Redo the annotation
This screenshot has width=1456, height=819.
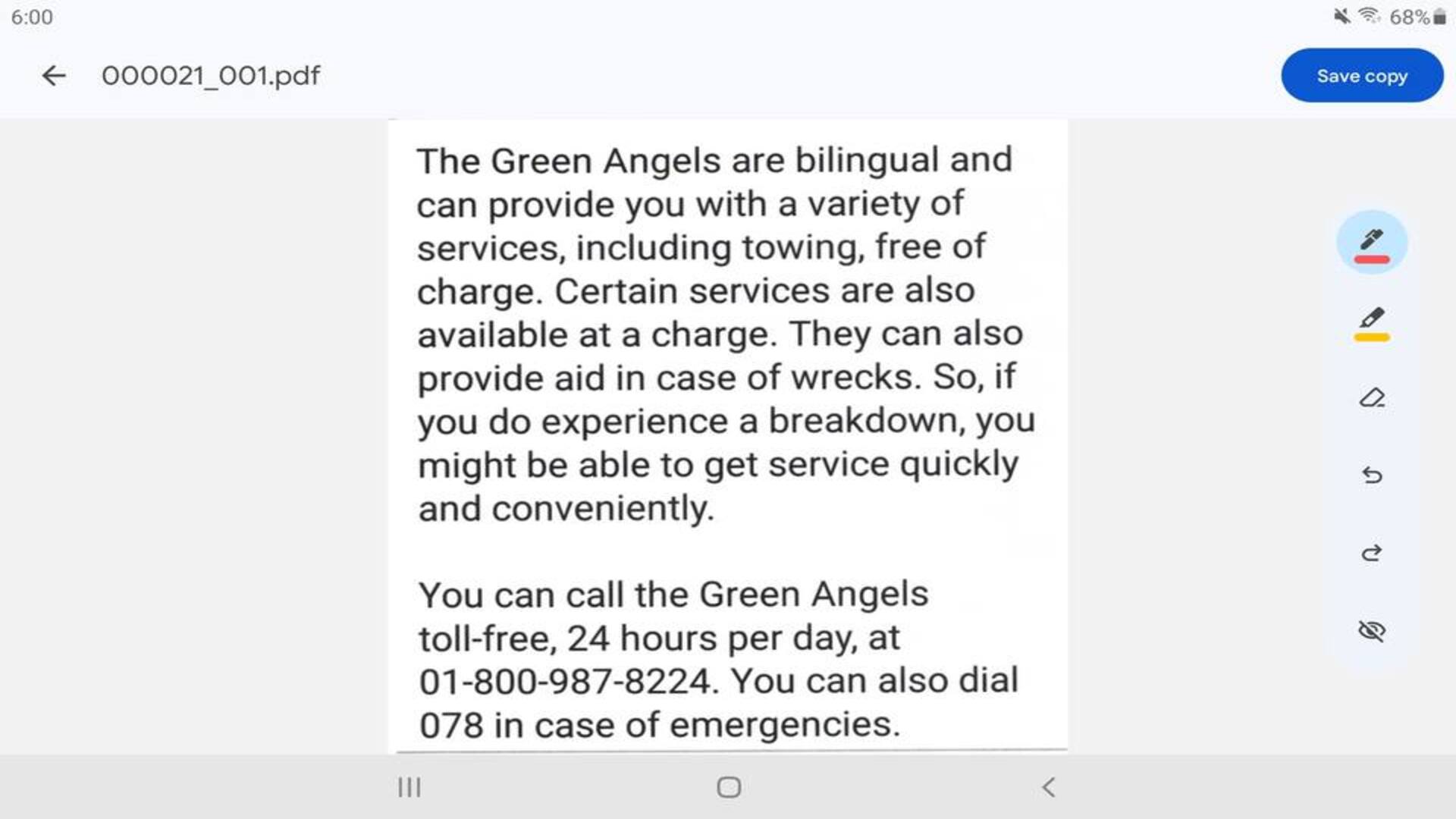click(x=1372, y=554)
